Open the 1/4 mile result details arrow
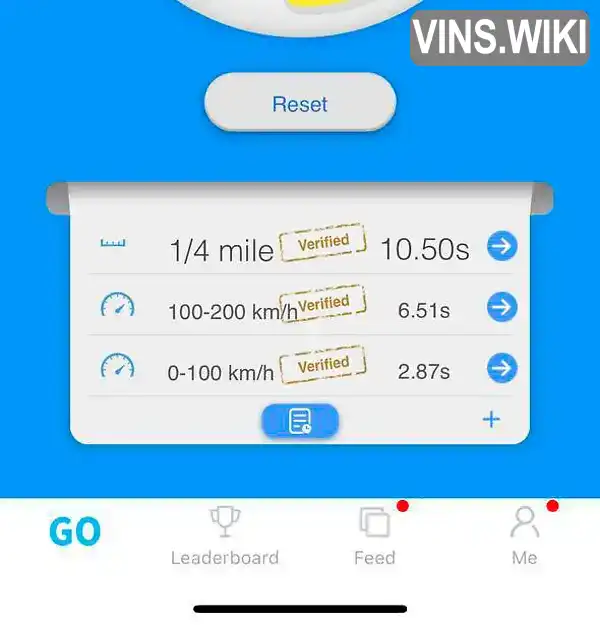The height and width of the screenshot is (625, 600). coord(501,246)
